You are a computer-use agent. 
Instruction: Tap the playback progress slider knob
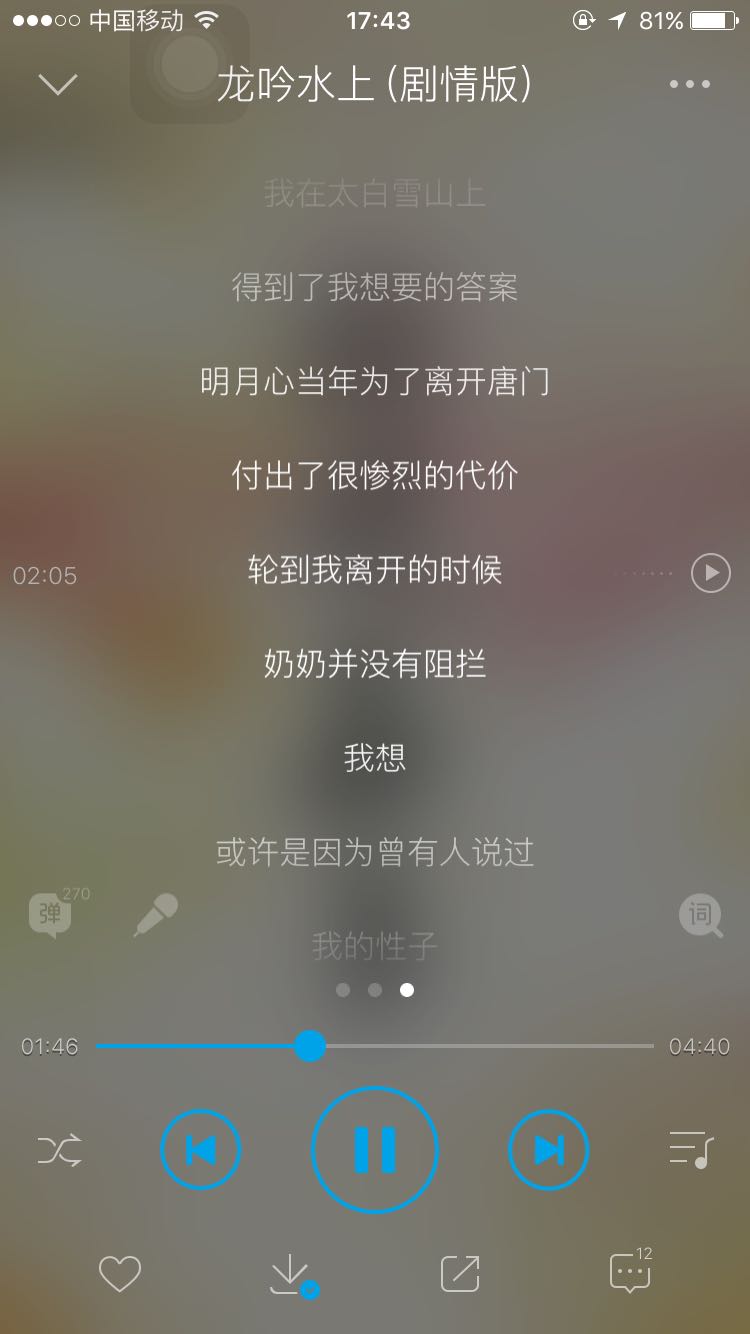point(310,1046)
